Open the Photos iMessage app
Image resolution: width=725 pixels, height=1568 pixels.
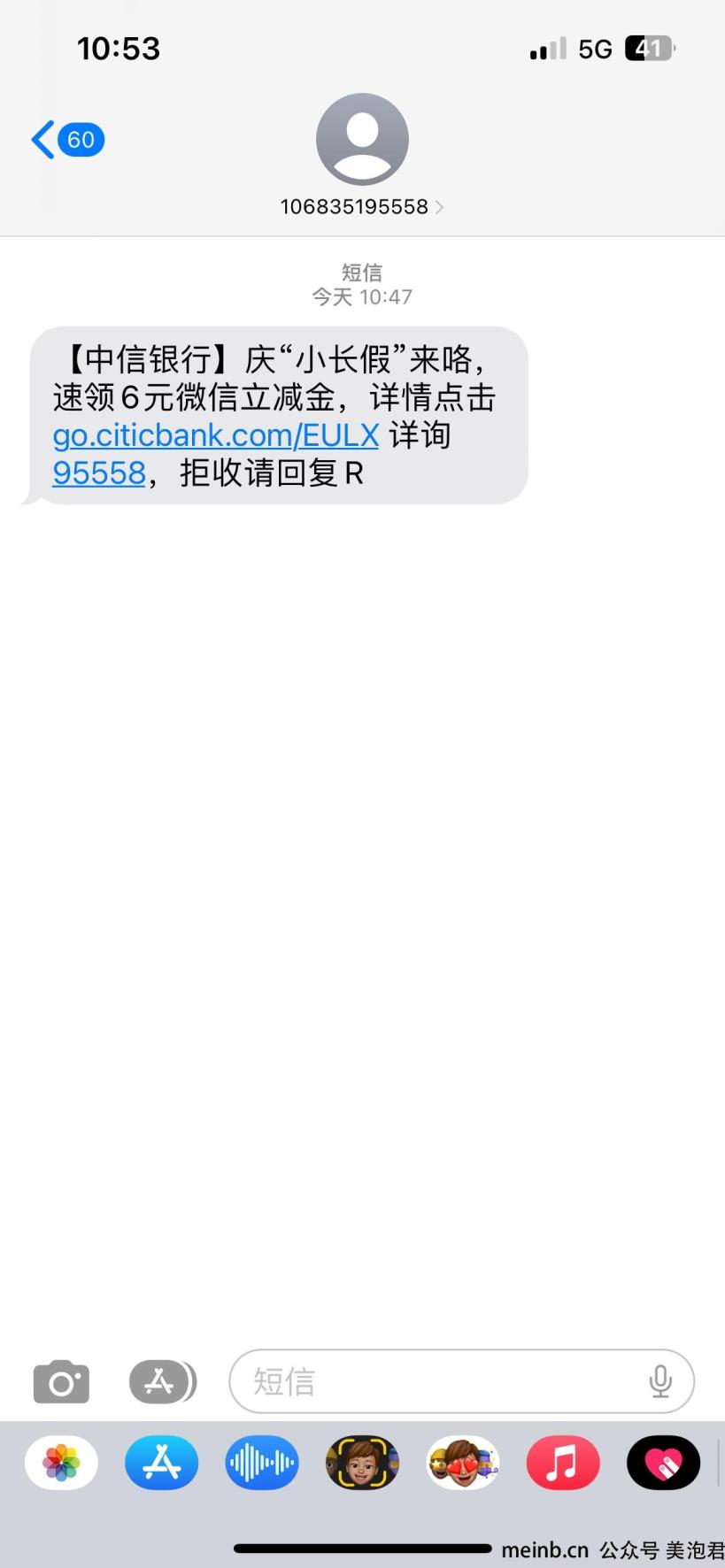click(61, 1463)
